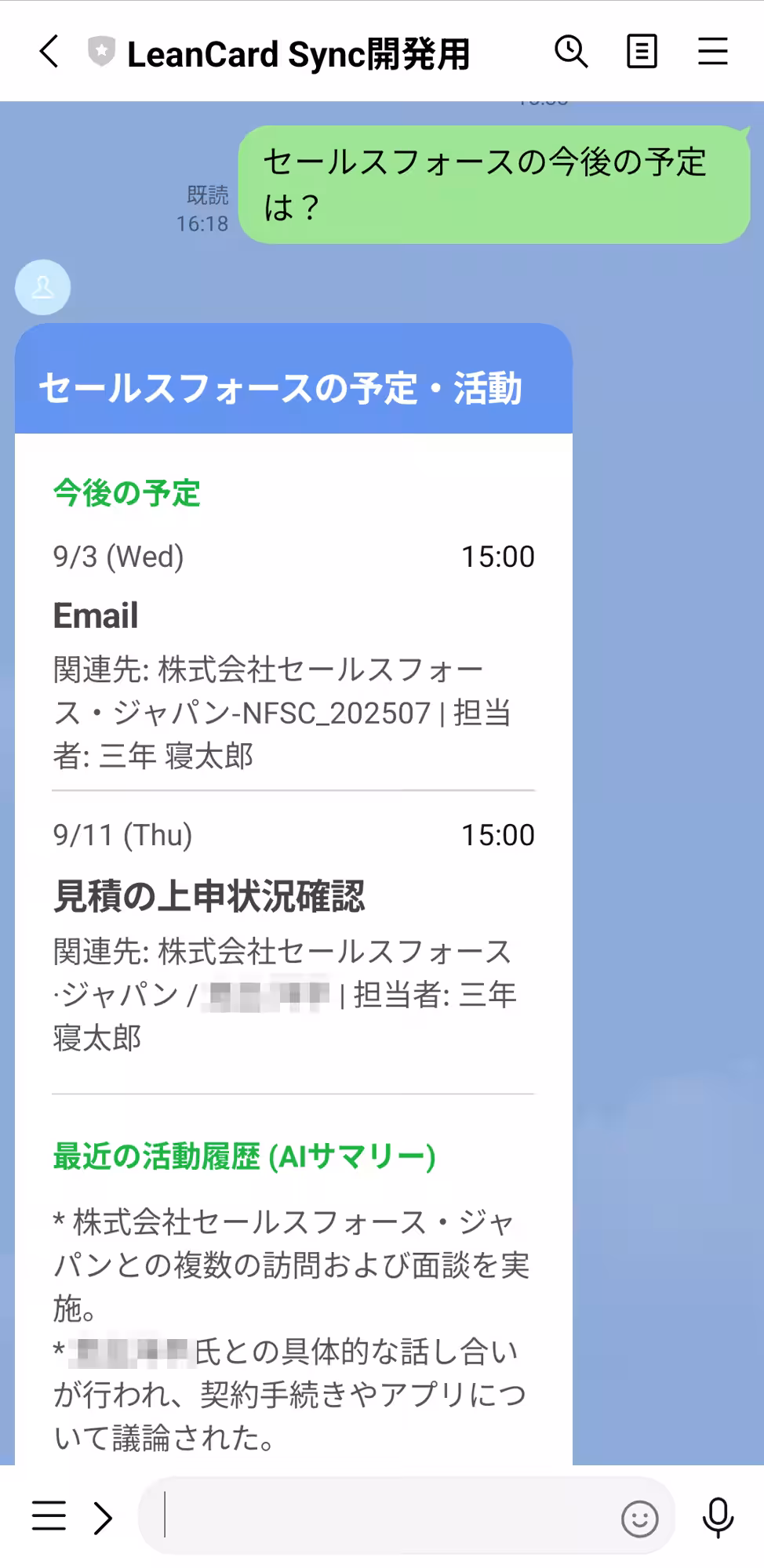Viewport: 764px width, 1568px height.
Task: Tap the divider line under the Email entry
Action: [293, 789]
